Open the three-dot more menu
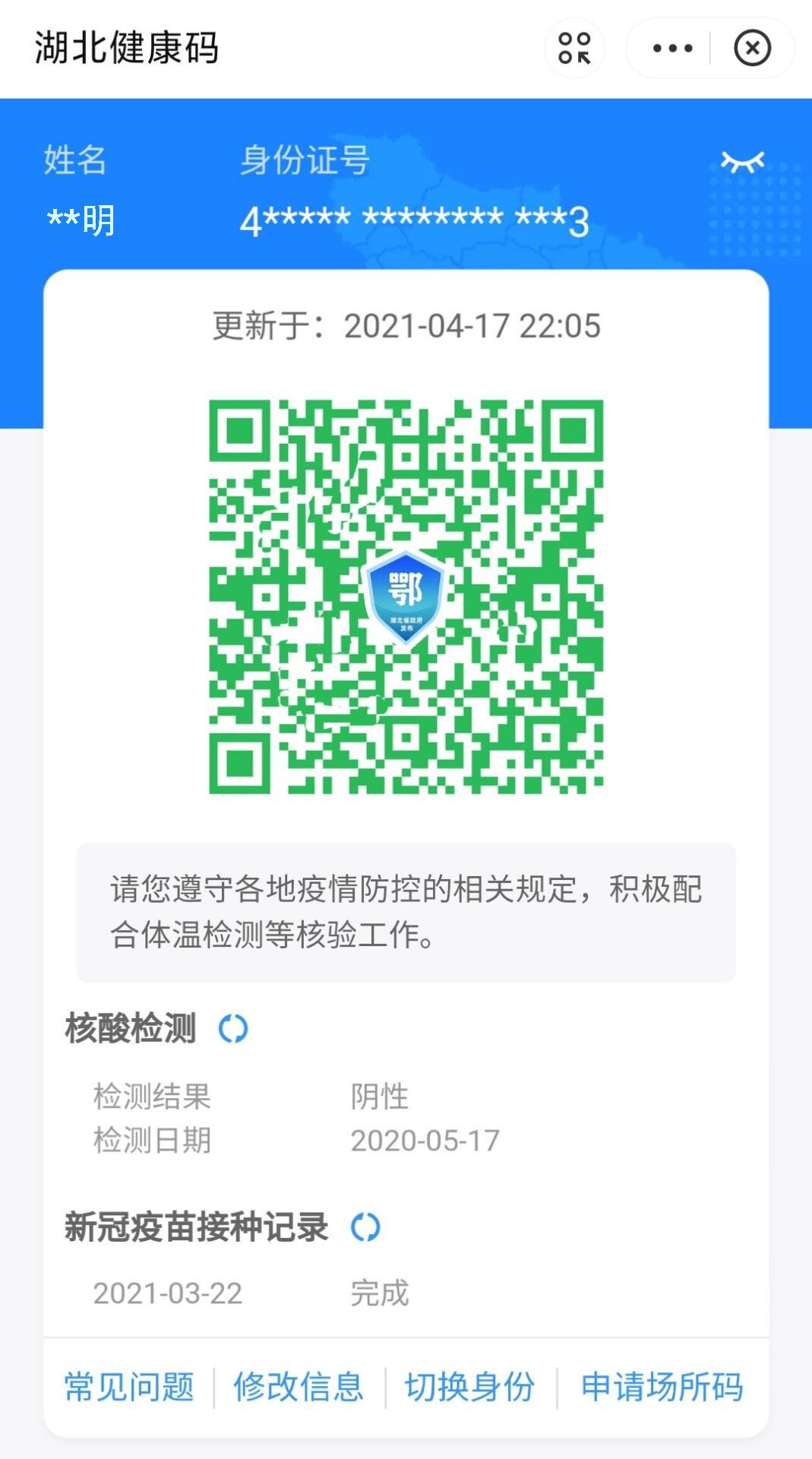 pos(672,49)
